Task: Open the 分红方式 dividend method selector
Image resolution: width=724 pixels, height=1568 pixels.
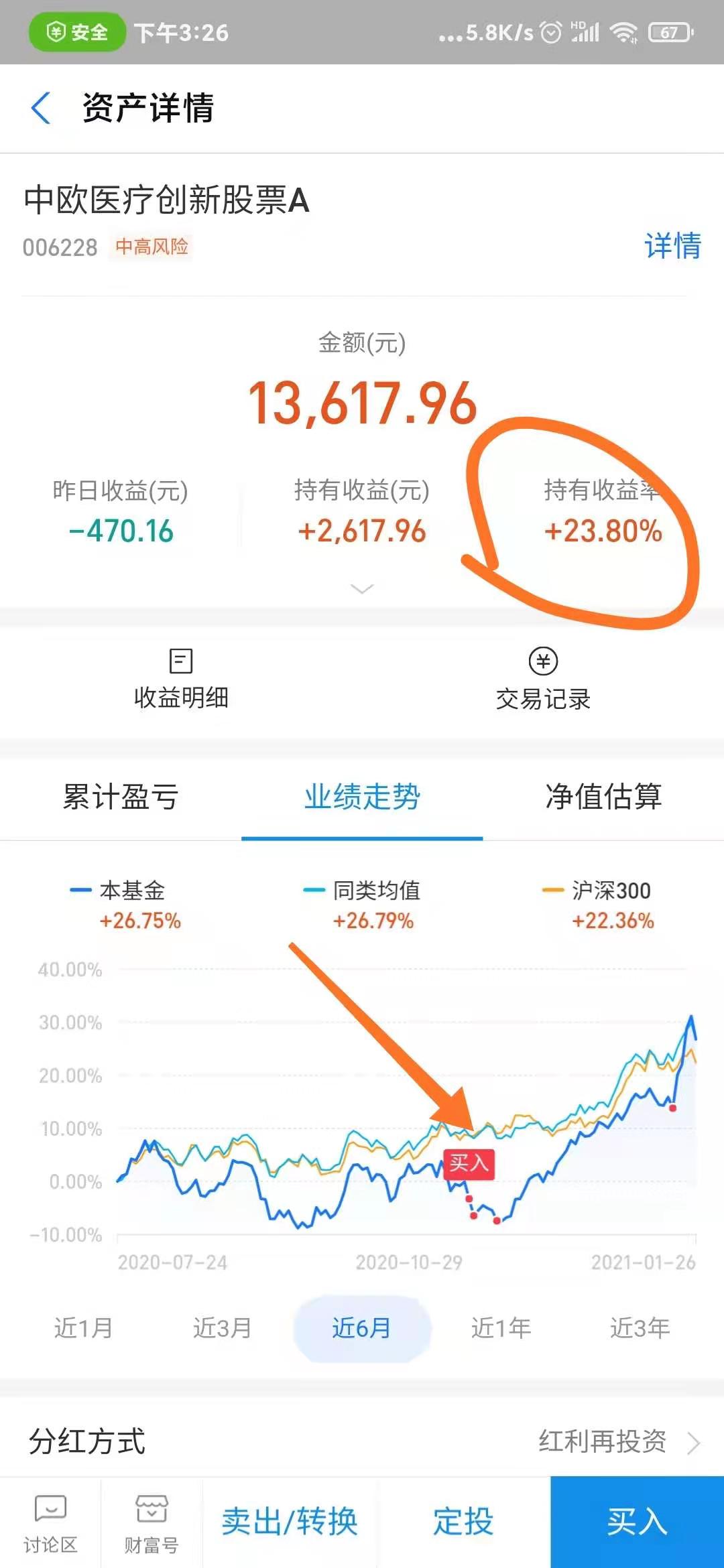Action: 87,1442
